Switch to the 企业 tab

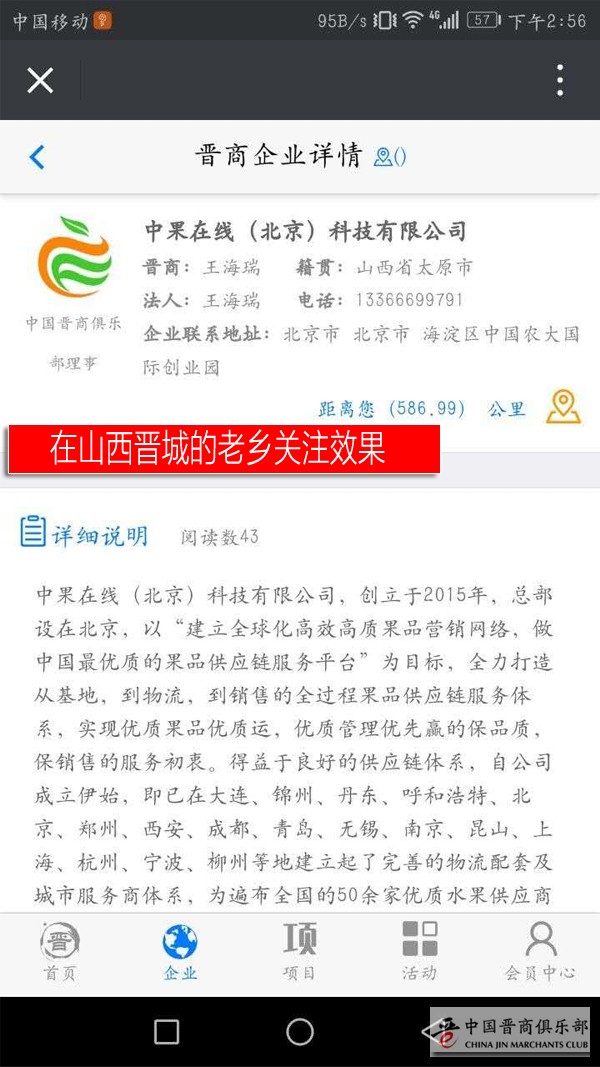180,951
